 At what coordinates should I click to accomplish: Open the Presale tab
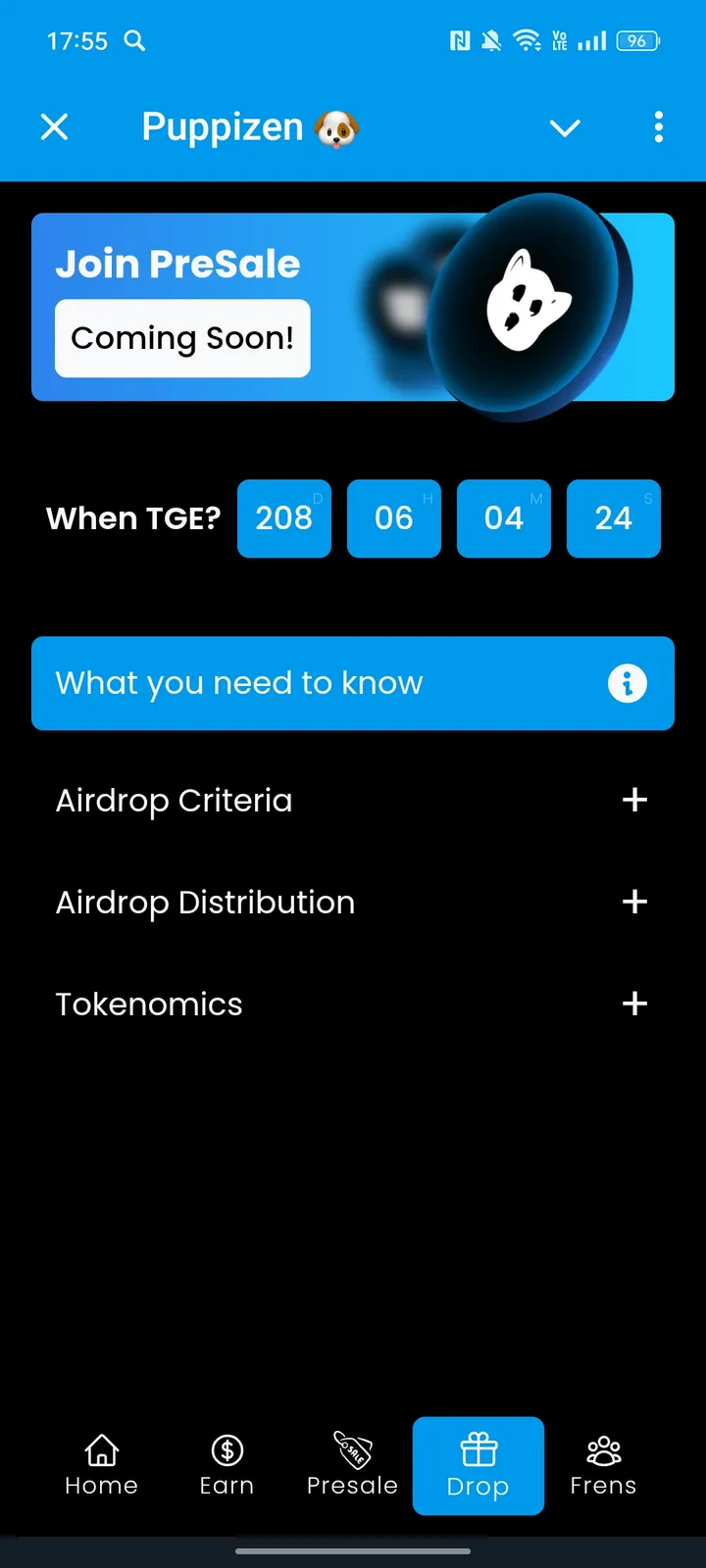point(352,1465)
